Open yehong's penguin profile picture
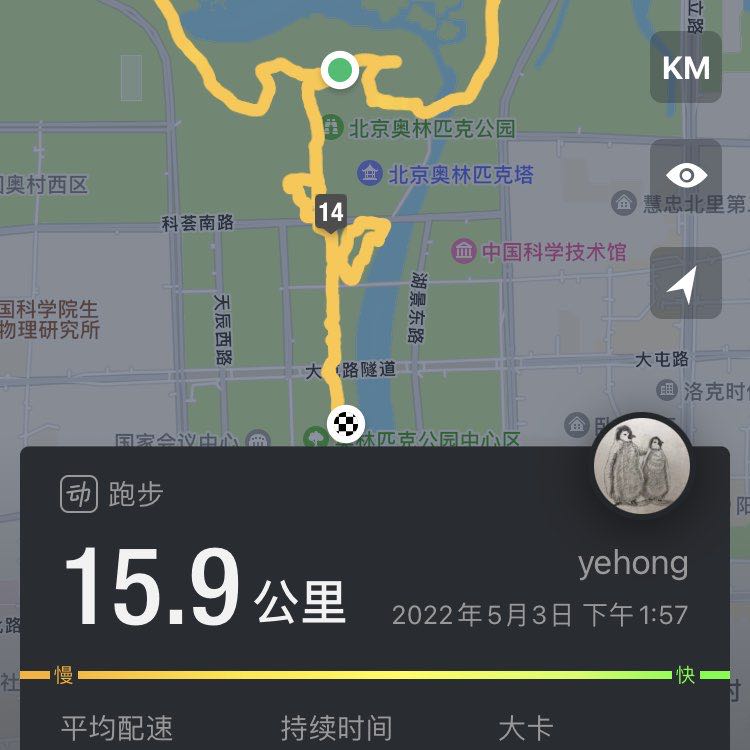Image resolution: width=750 pixels, height=750 pixels. 642,468
